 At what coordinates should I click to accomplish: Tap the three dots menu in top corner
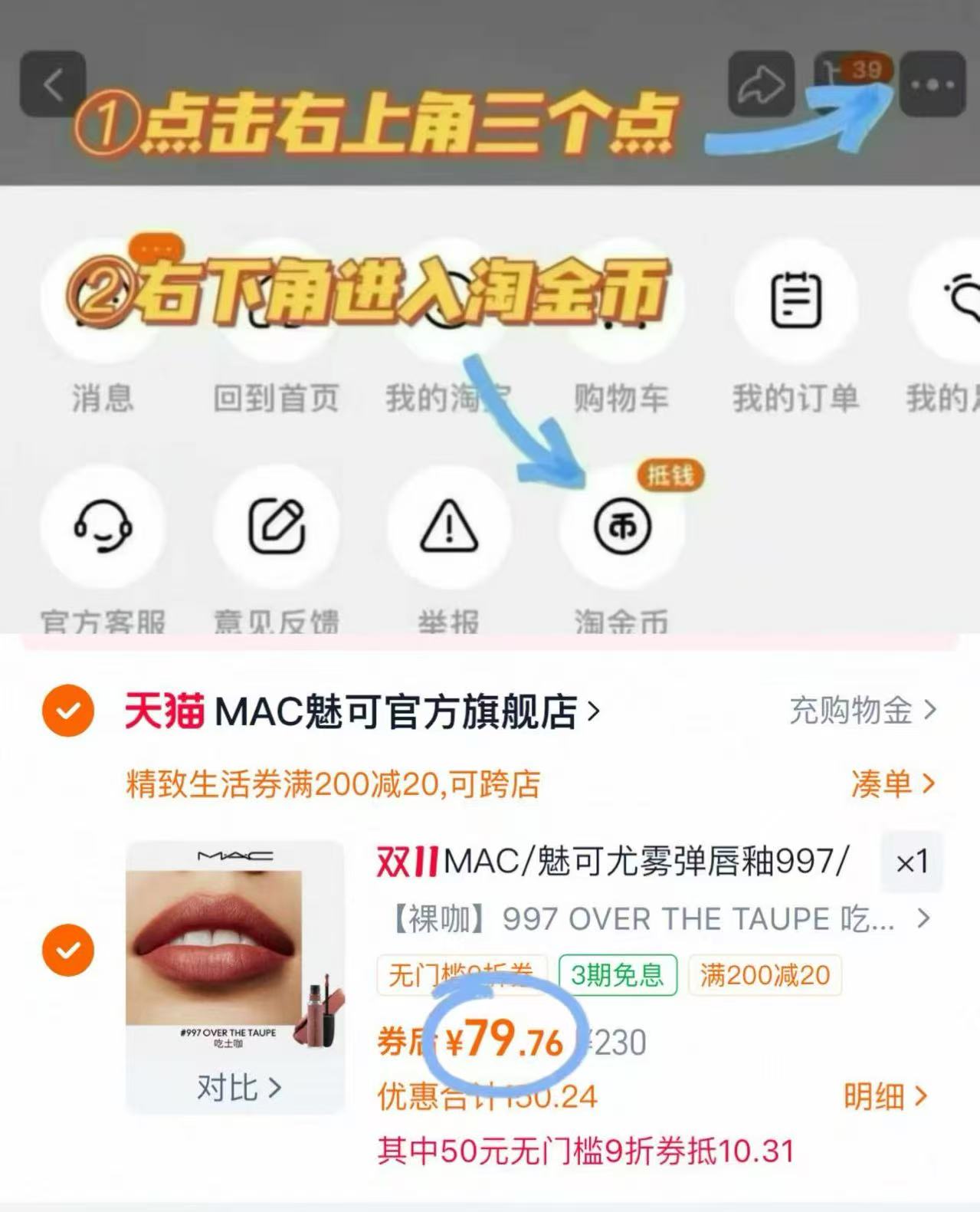[931, 84]
